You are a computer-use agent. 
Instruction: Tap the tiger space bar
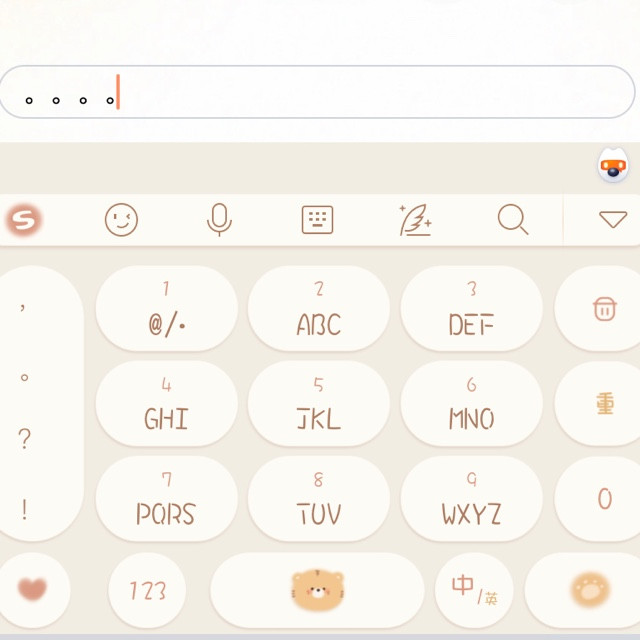click(317, 590)
